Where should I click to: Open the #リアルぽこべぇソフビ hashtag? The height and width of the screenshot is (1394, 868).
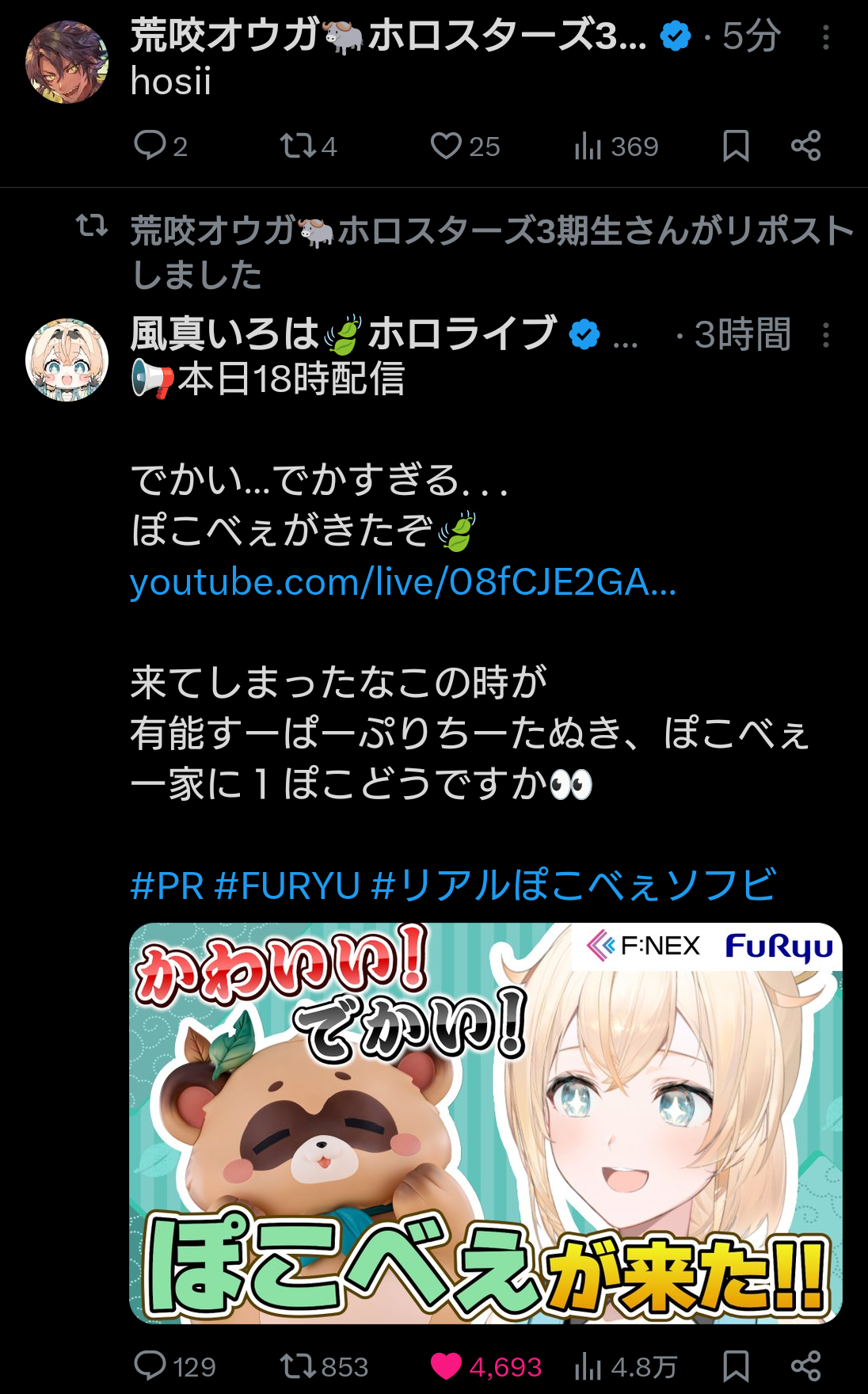(x=573, y=885)
